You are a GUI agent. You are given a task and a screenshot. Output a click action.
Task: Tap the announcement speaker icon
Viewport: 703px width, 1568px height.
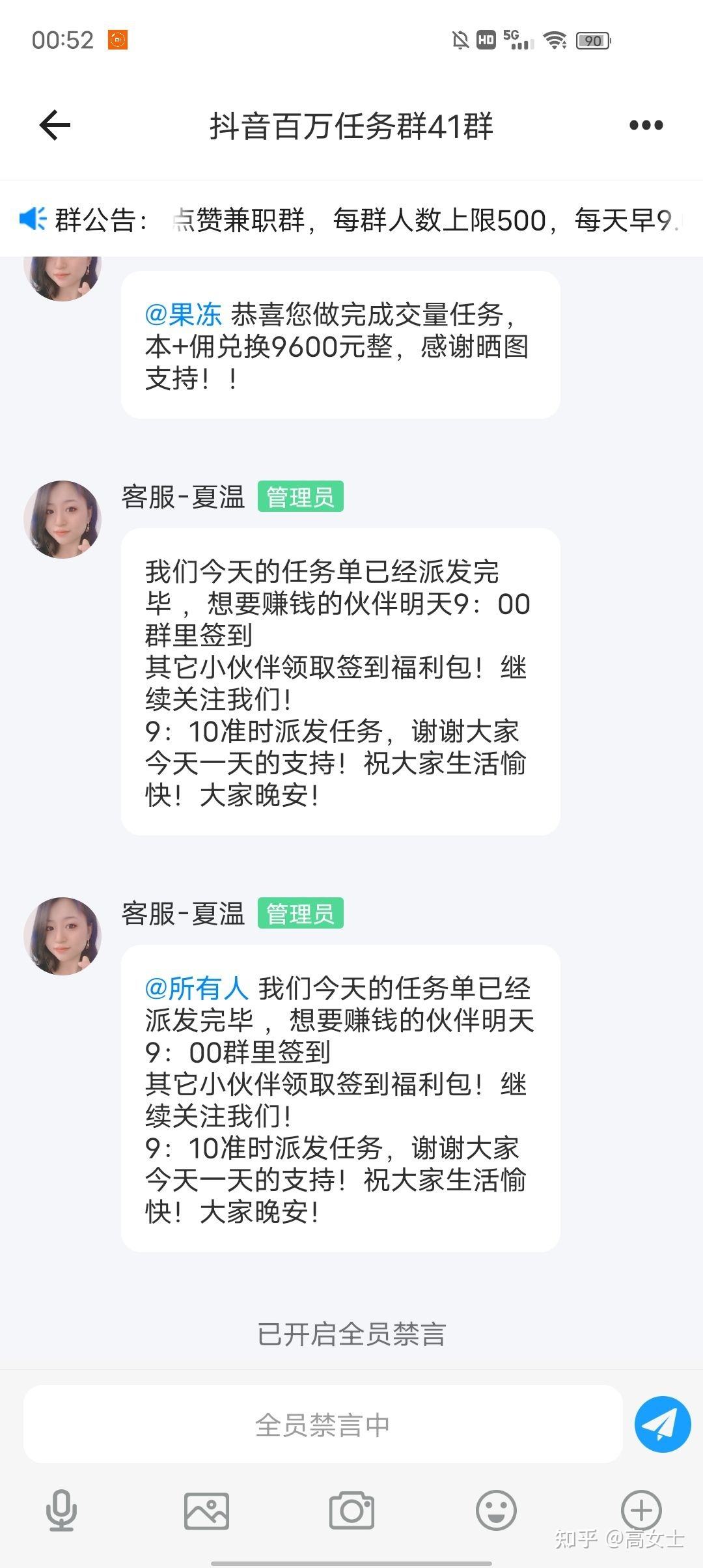click(34, 217)
